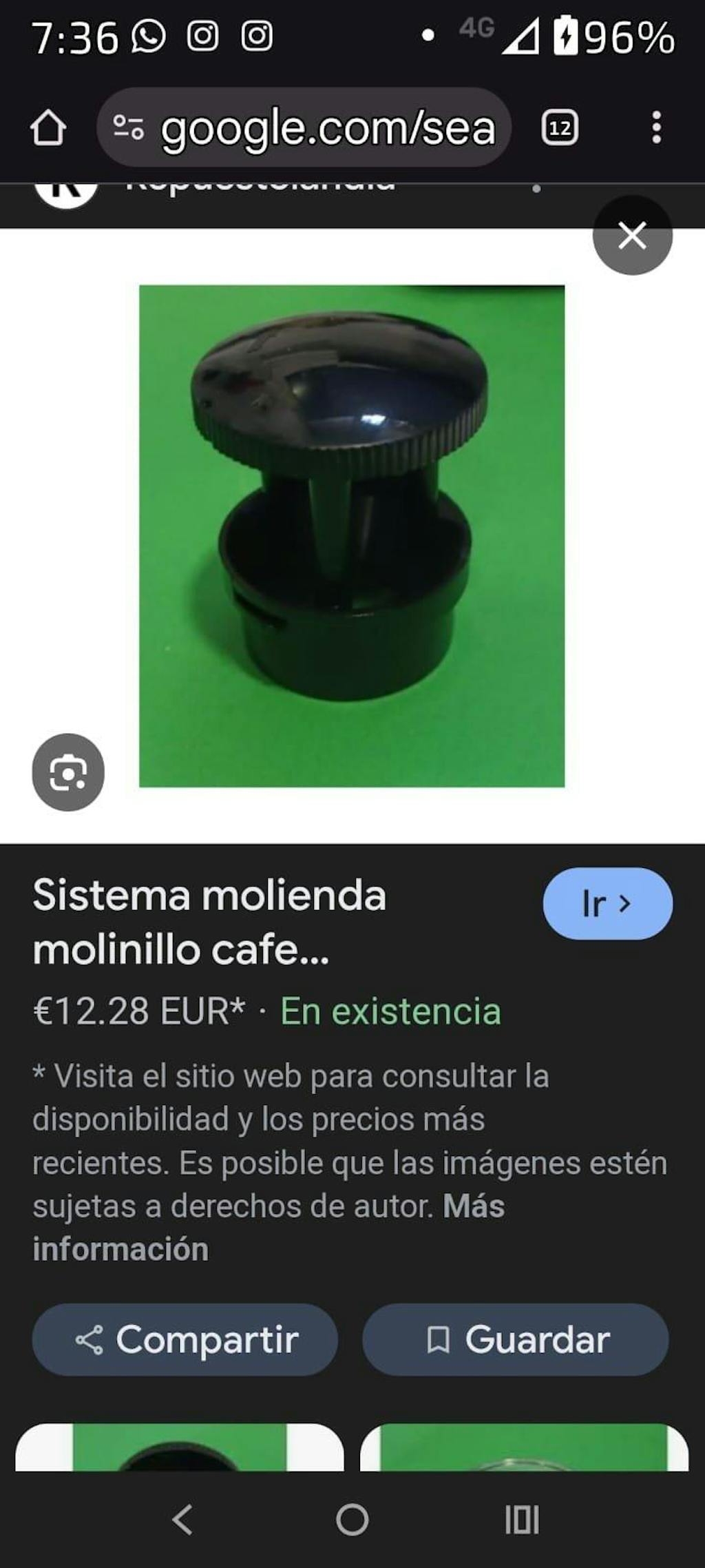Image resolution: width=705 pixels, height=1568 pixels.
Task: Search this image with Google Lens
Action: click(68, 772)
